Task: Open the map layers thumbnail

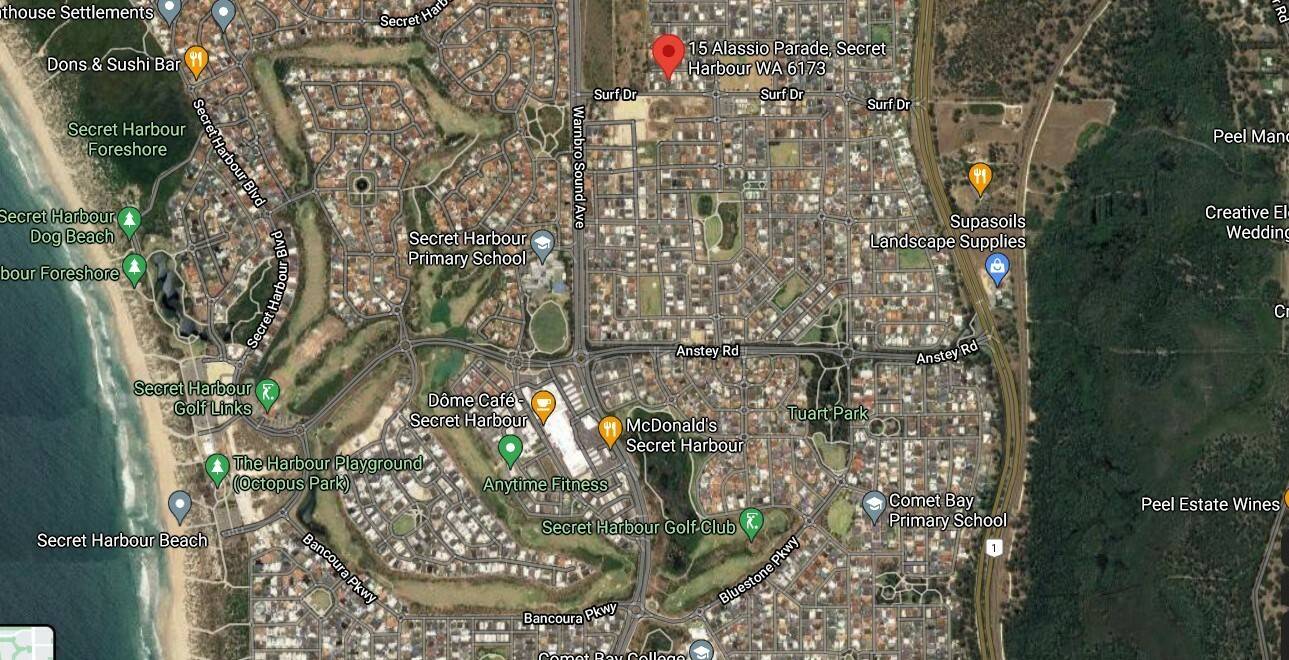Action: point(26,643)
